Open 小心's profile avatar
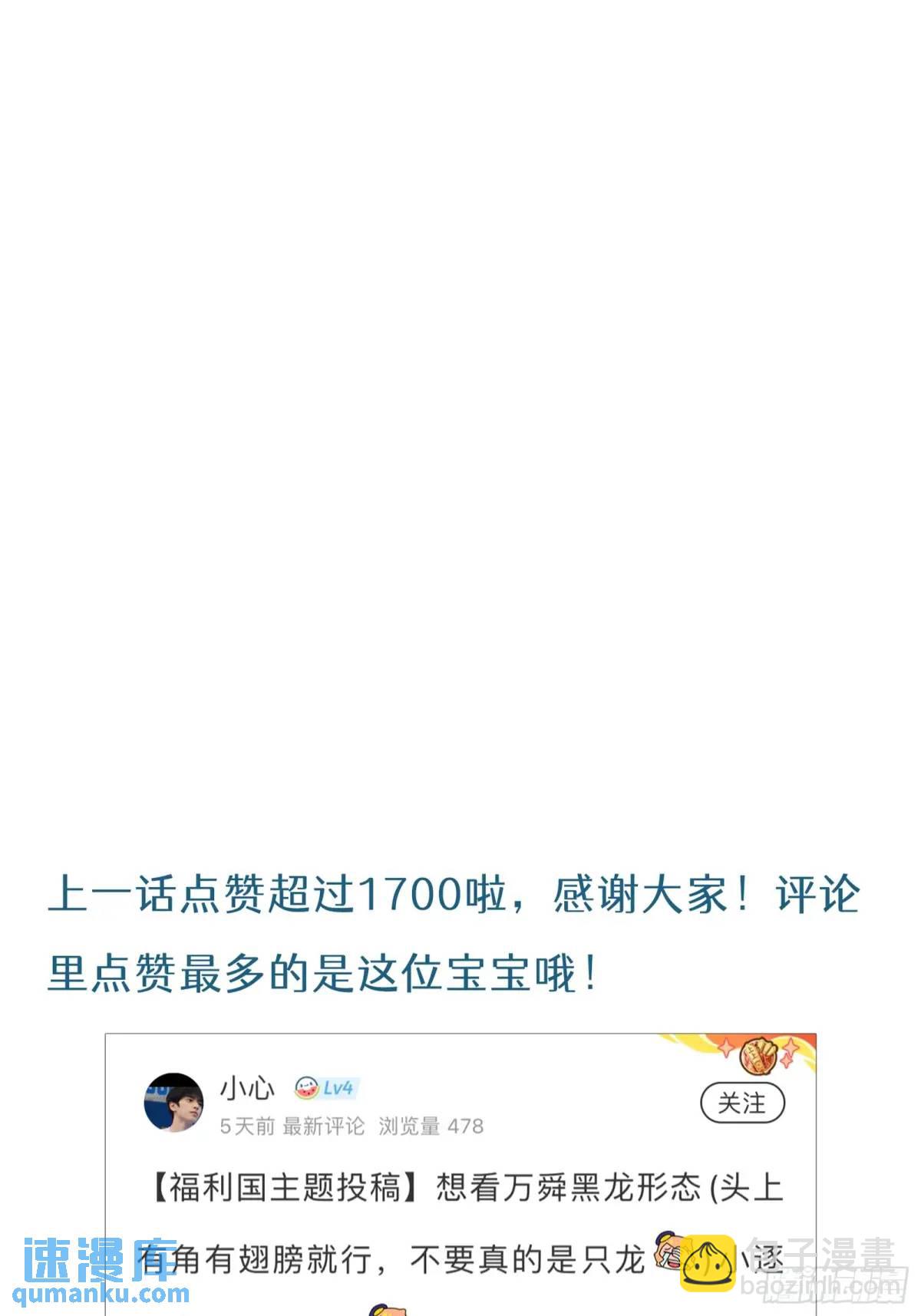Screen dimensions: 921x1316 pyautogui.click(x=175, y=1103)
